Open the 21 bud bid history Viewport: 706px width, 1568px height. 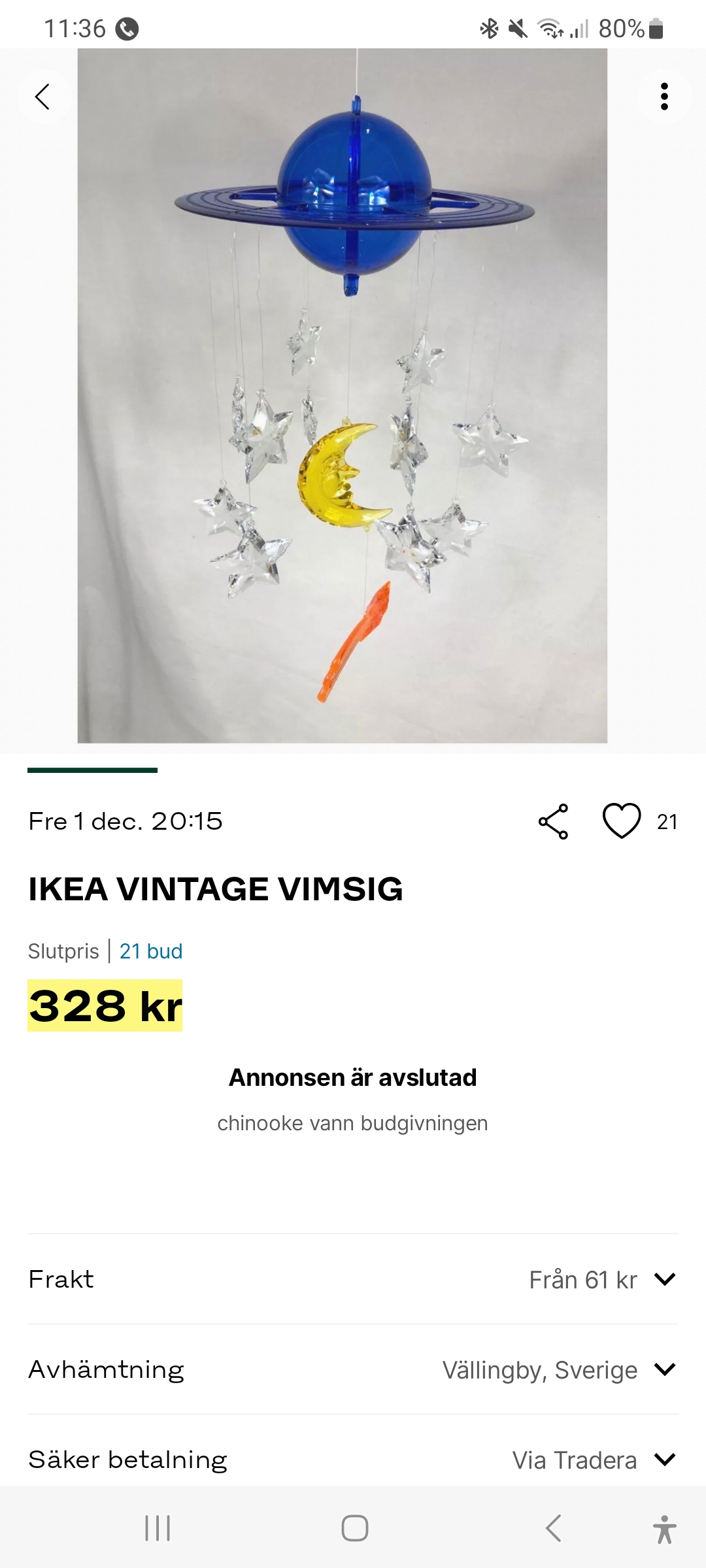(151, 951)
